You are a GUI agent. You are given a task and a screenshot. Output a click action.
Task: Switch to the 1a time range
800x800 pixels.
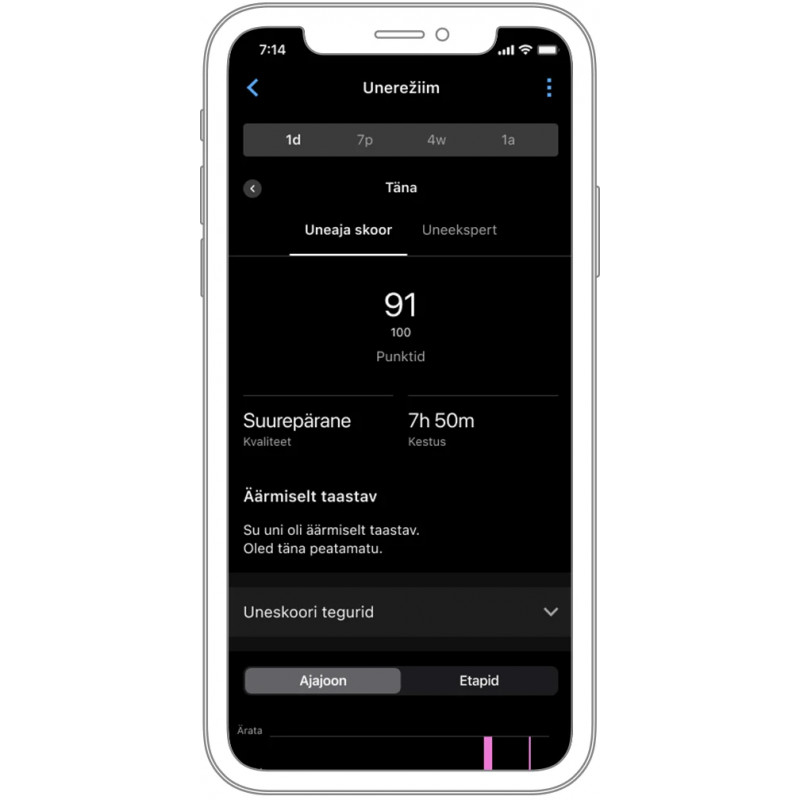point(508,140)
